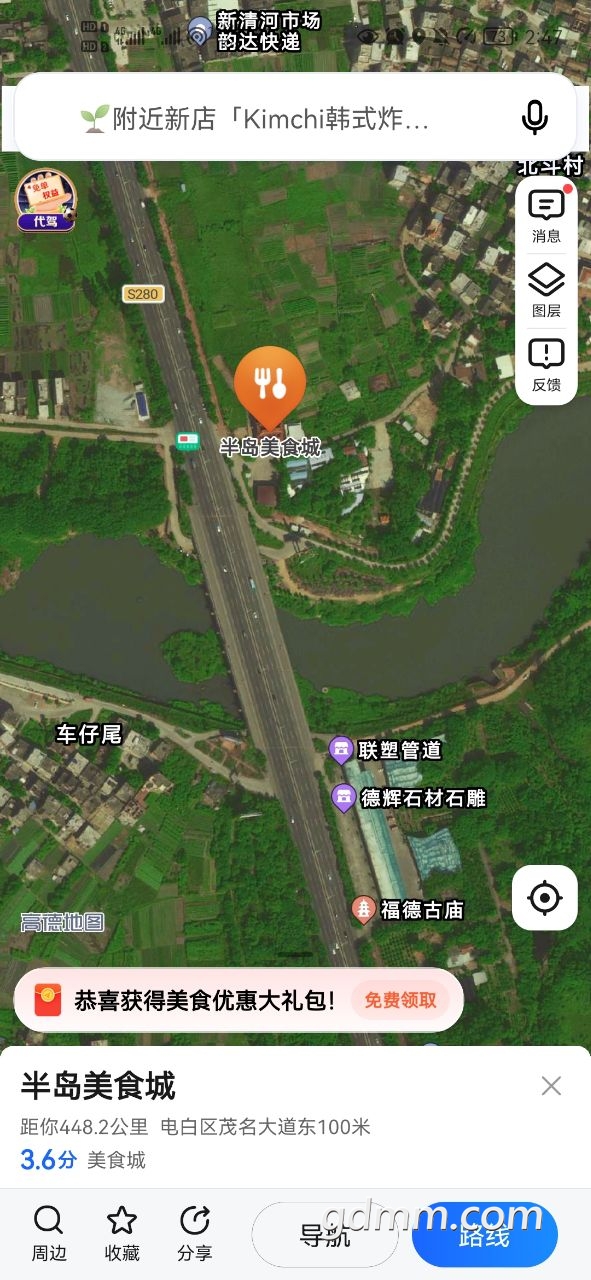The height and width of the screenshot is (1280, 591).
Task: Tap the bus stop marker near S280 road
Action: [187, 441]
